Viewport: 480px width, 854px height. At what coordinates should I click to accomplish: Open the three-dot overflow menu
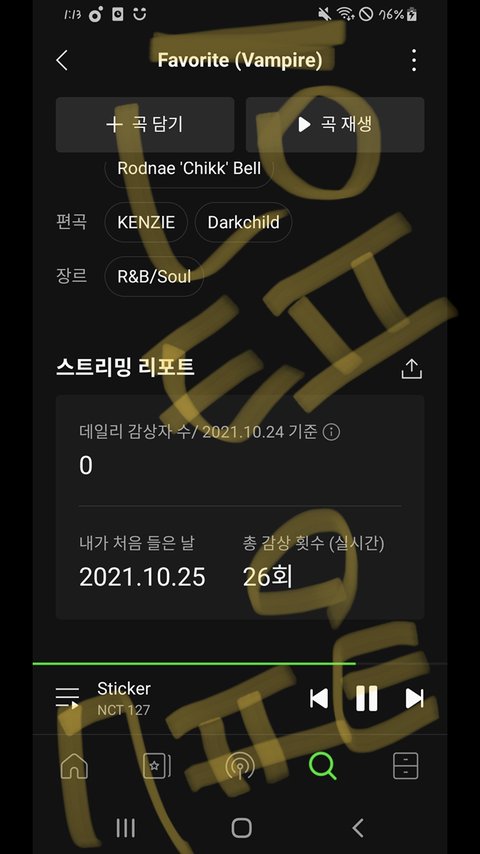pos(414,60)
